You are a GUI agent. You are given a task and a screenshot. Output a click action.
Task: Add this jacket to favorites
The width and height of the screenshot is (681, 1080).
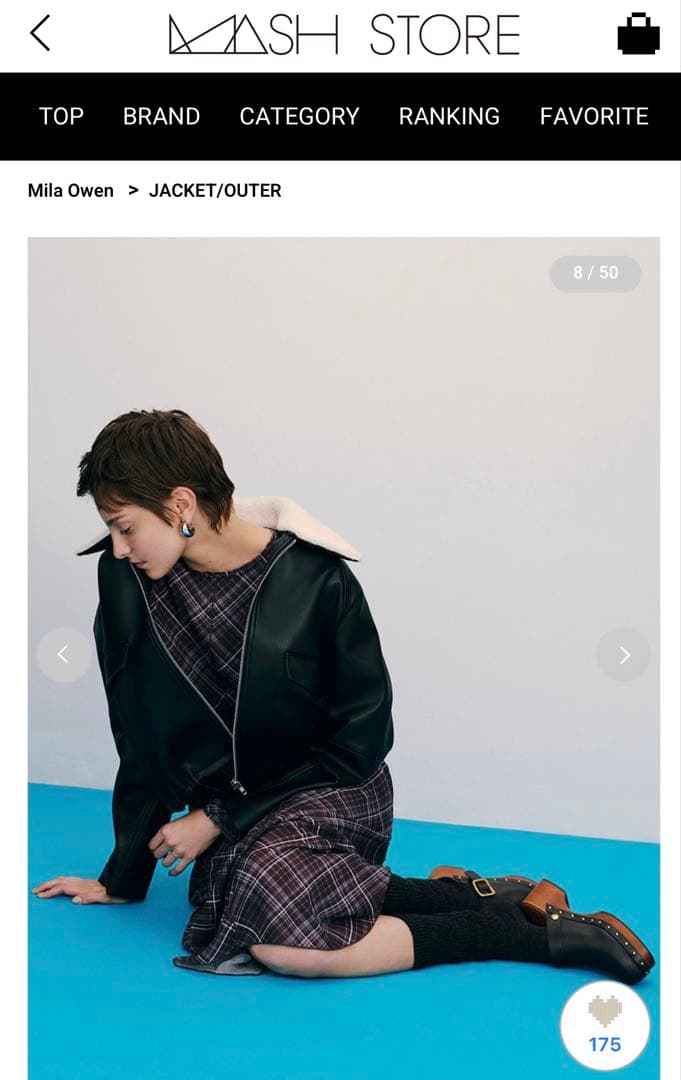pyautogui.click(x=604, y=1025)
